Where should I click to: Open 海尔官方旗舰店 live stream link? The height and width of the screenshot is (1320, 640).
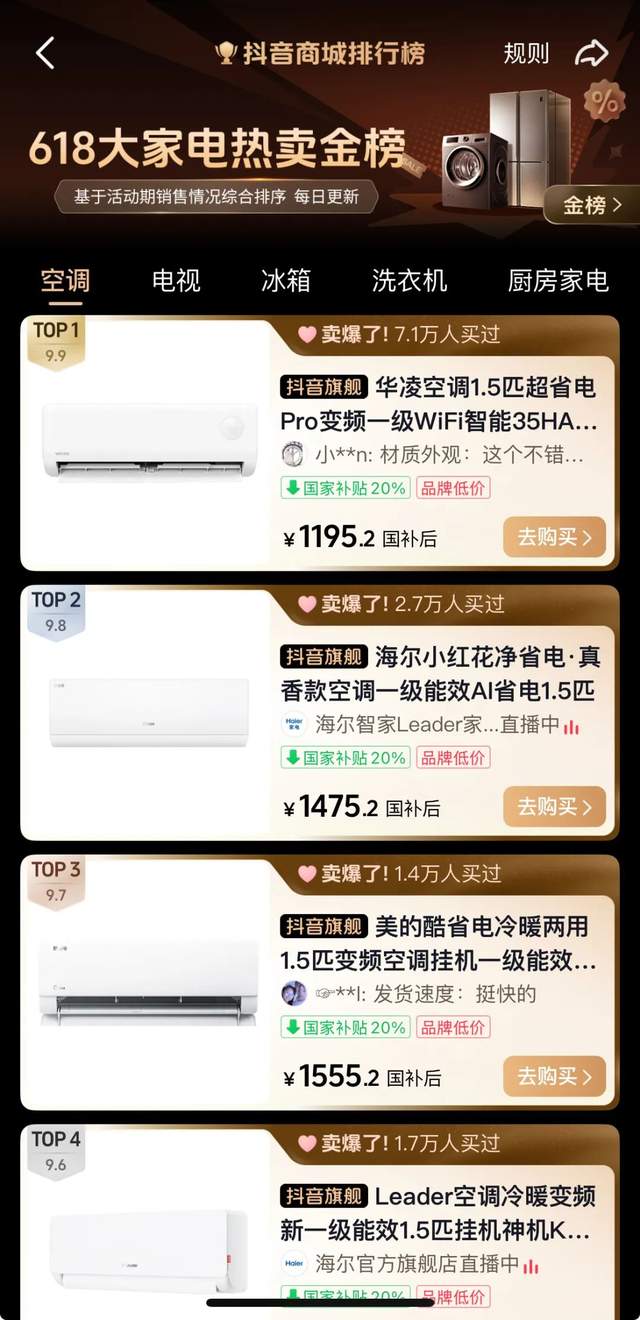[410, 1264]
